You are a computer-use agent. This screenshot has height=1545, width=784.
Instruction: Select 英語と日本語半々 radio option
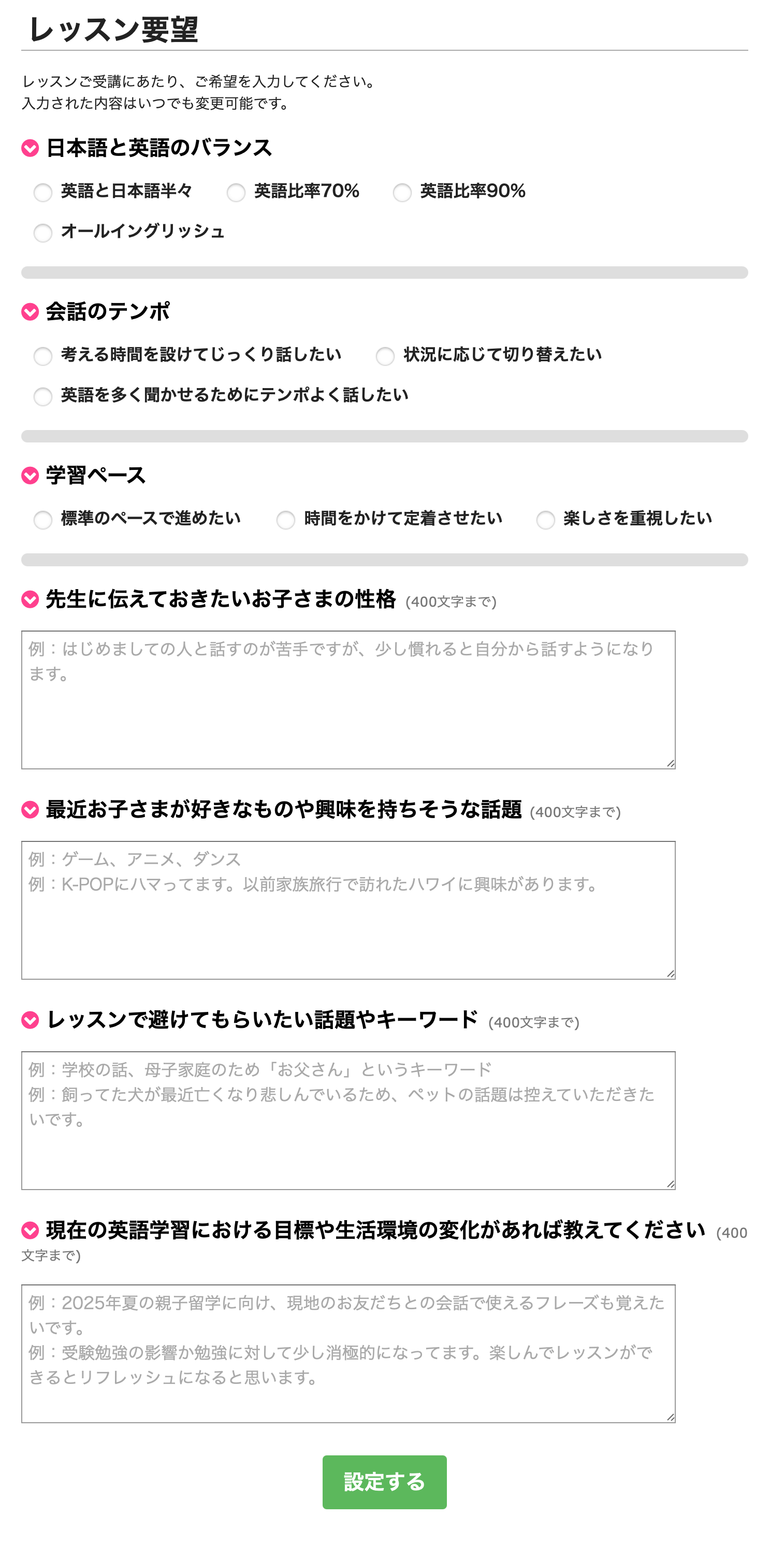(x=42, y=193)
